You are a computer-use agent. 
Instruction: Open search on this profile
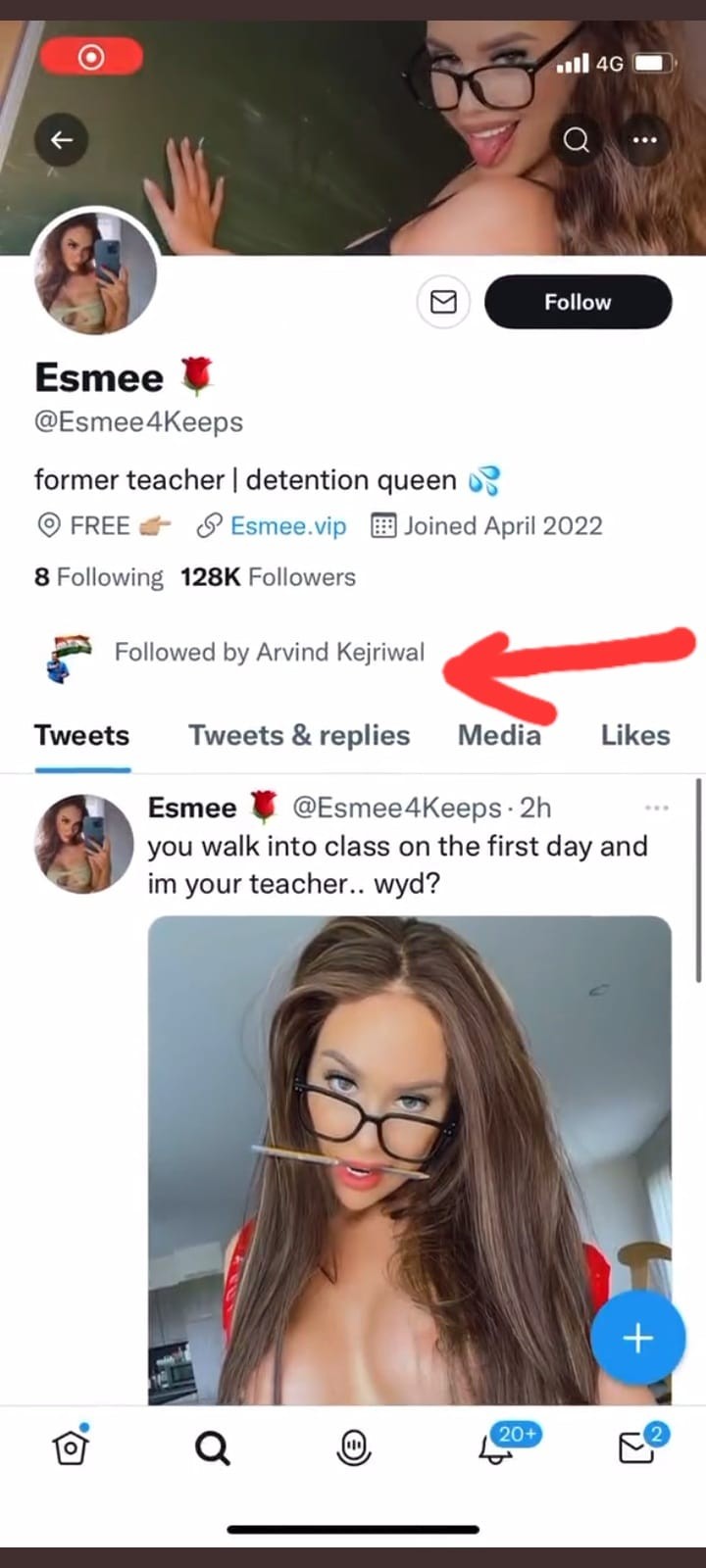click(x=577, y=140)
